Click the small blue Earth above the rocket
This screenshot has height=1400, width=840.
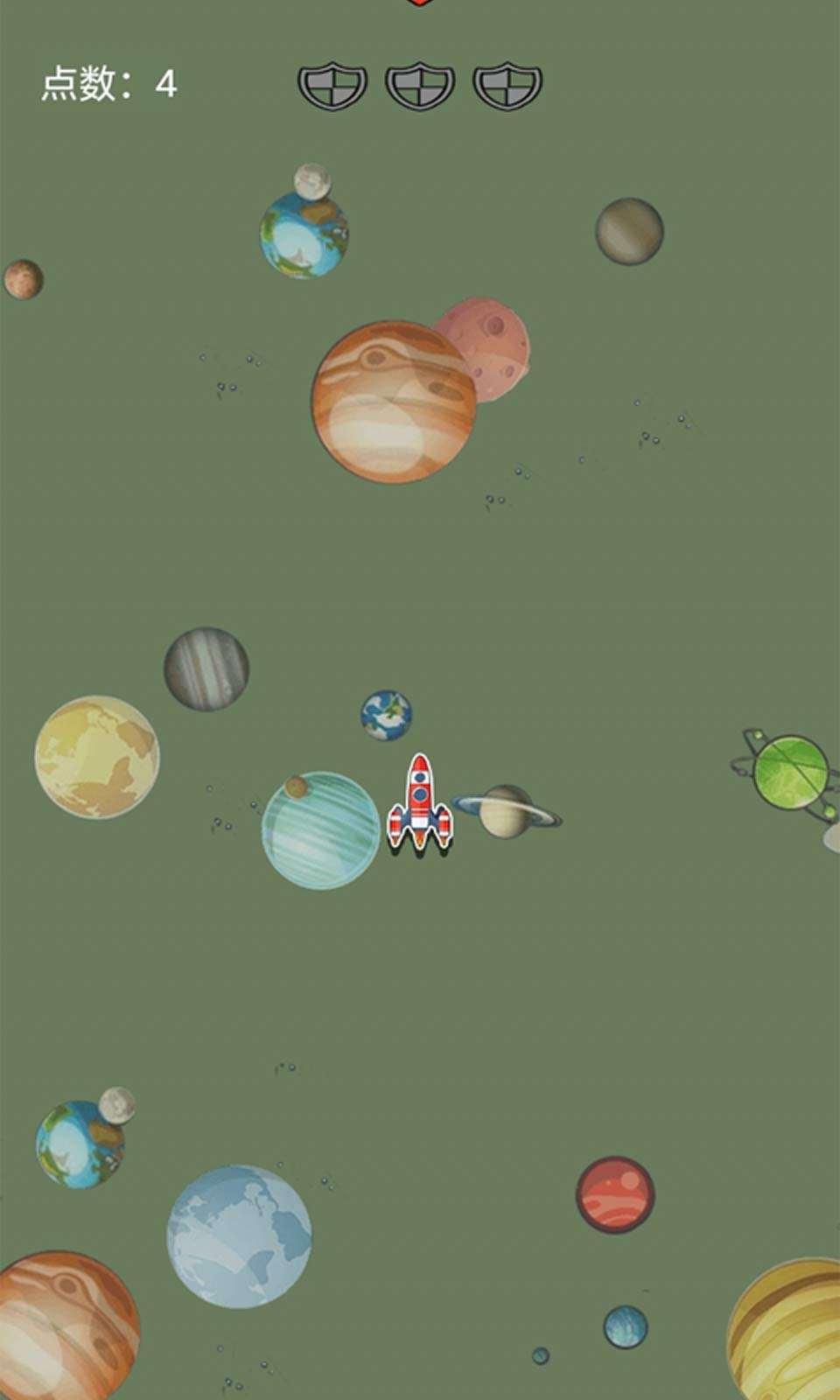click(387, 716)
